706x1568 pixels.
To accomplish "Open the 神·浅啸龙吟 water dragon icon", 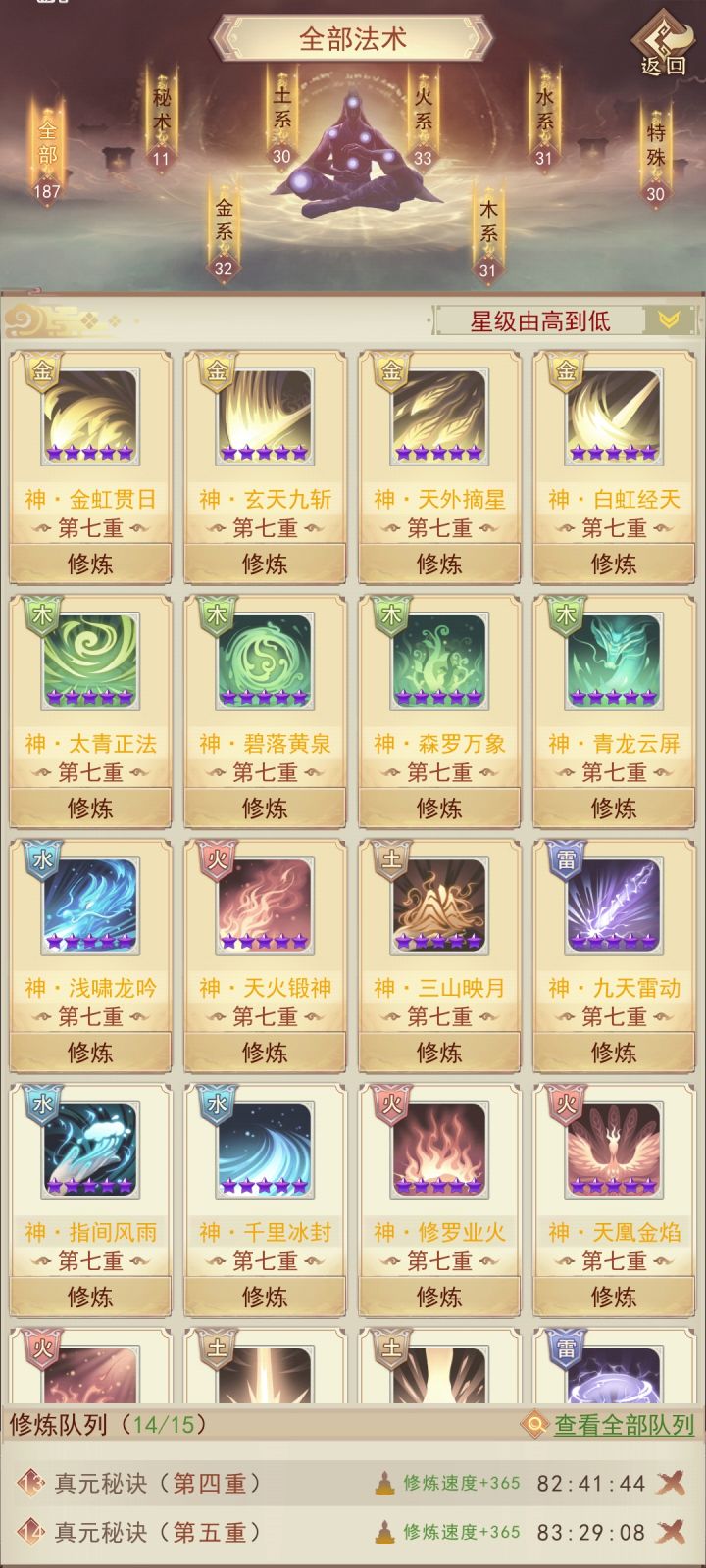I will tap(89, 906).
